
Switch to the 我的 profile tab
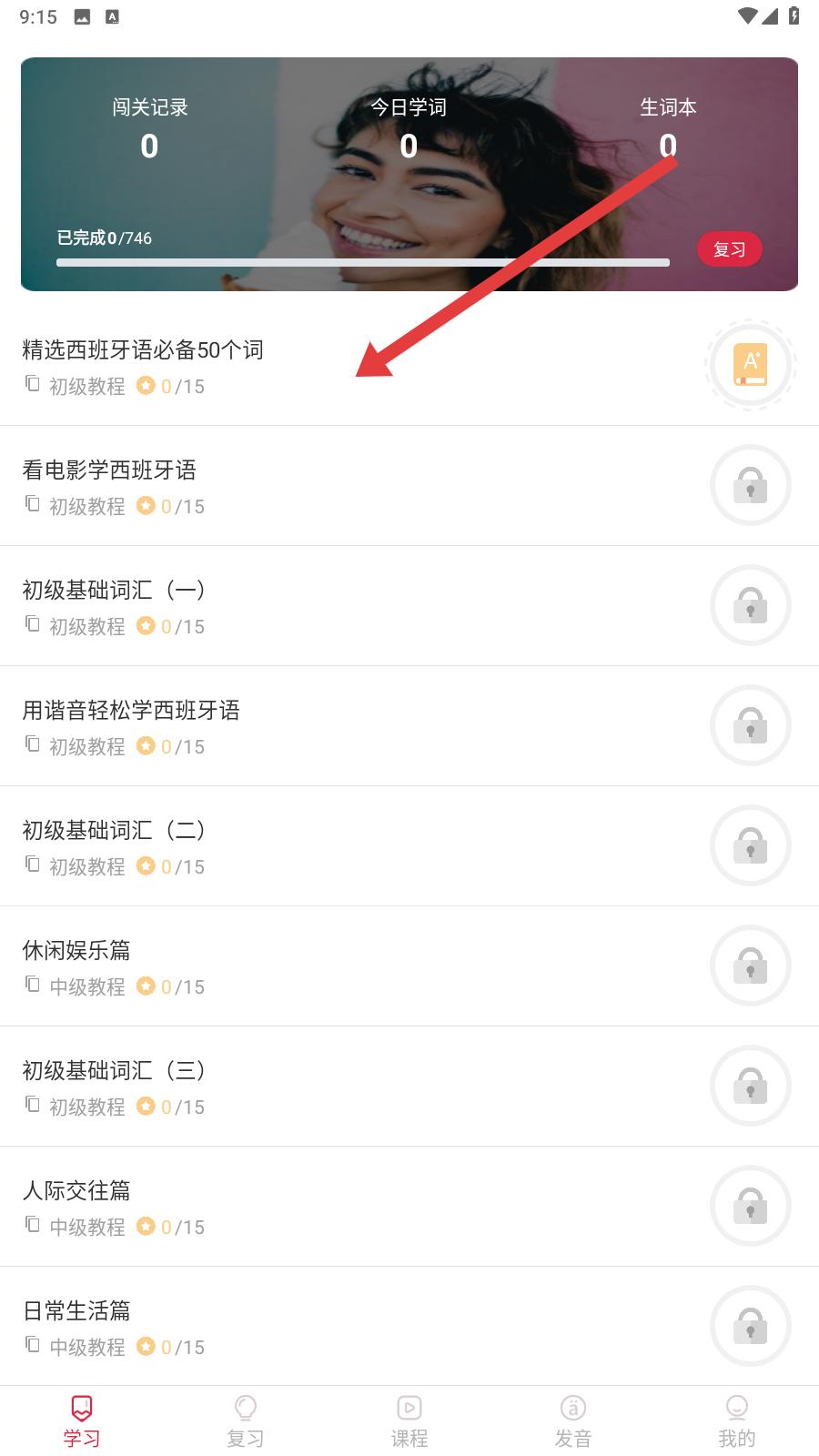[x=737, y=1421]
